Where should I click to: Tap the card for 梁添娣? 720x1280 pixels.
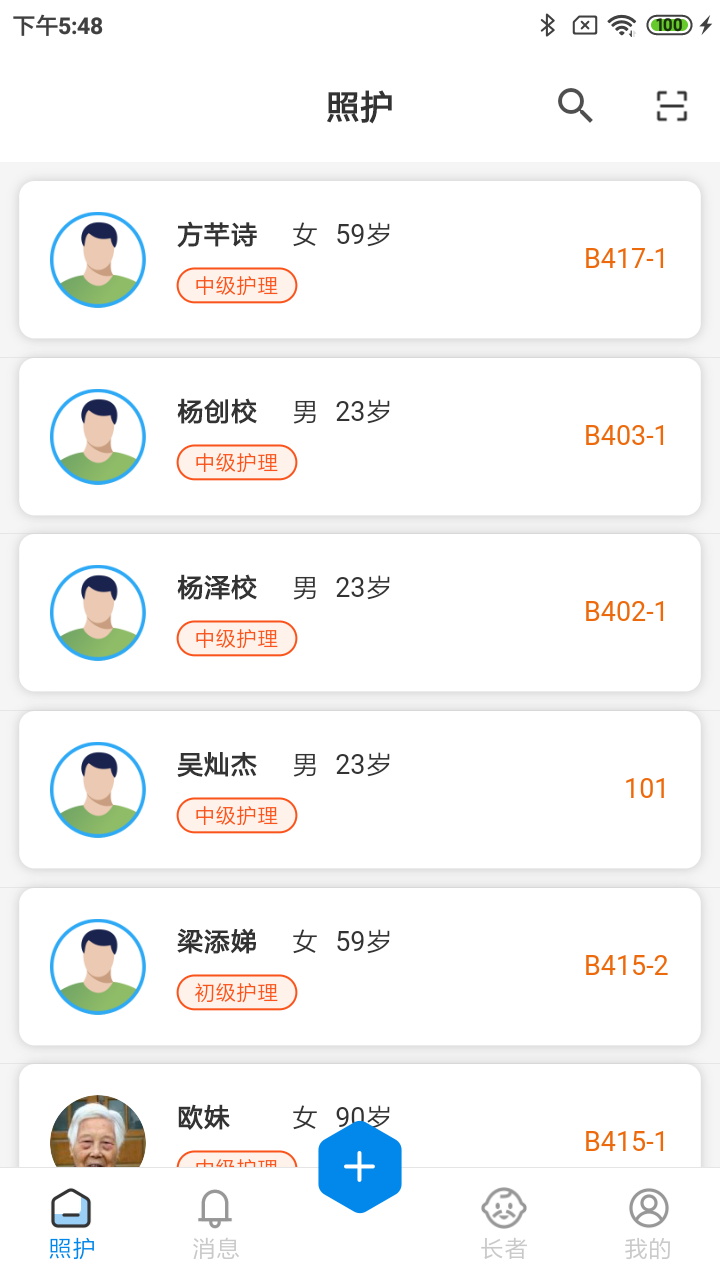(360, 966)
